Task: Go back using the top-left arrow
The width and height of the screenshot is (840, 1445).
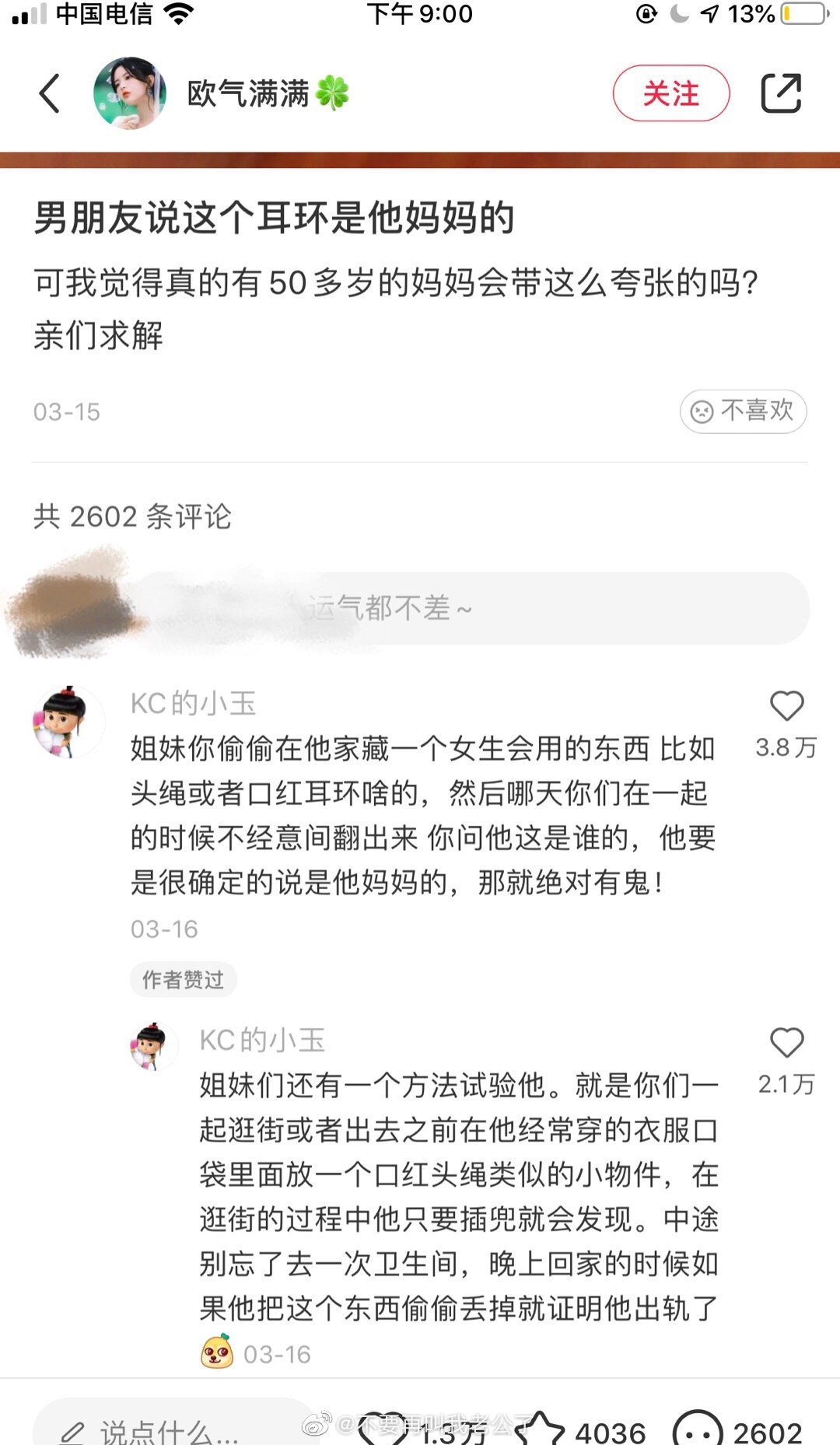Action: click(50, 94)
